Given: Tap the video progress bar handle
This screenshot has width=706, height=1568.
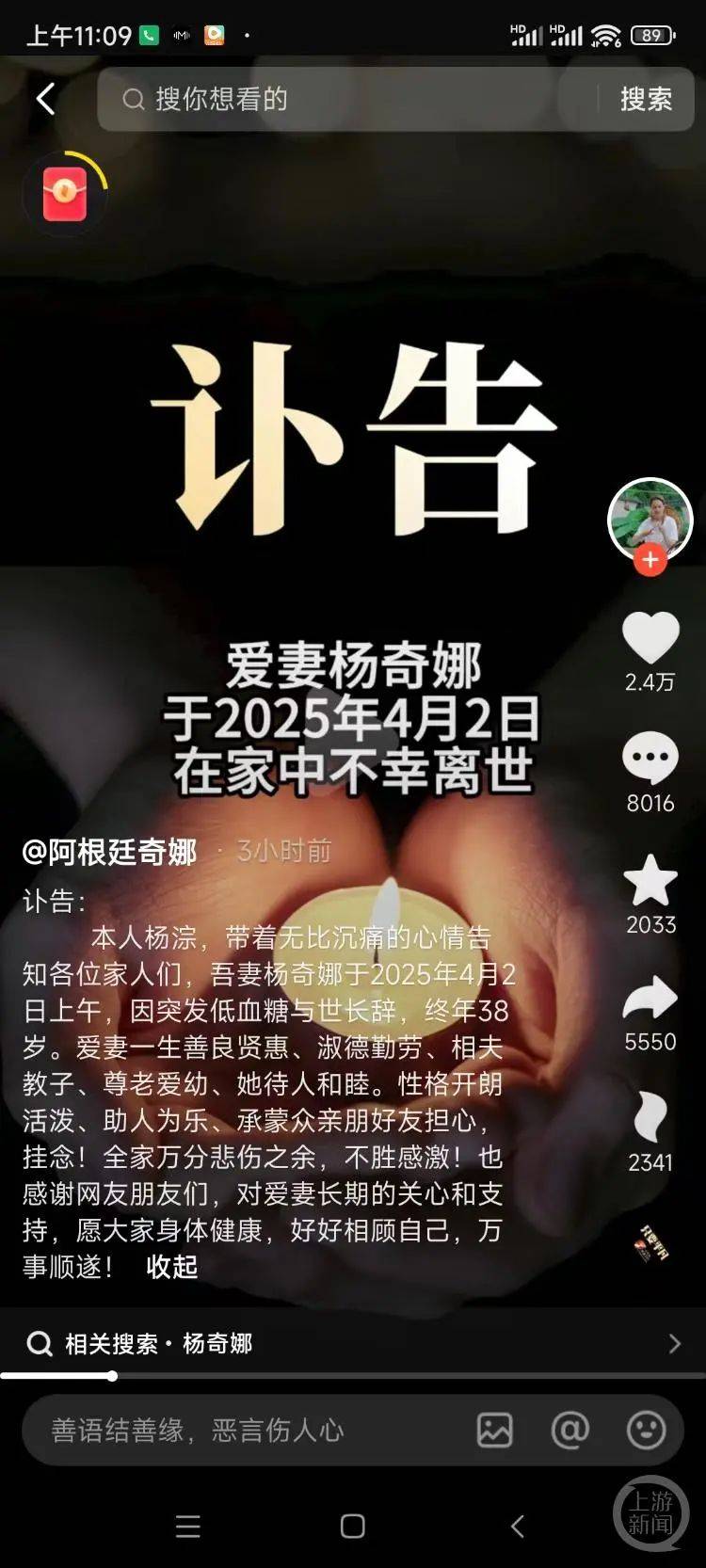Looking at the screenshot, I should click(x=112, y=1376).
